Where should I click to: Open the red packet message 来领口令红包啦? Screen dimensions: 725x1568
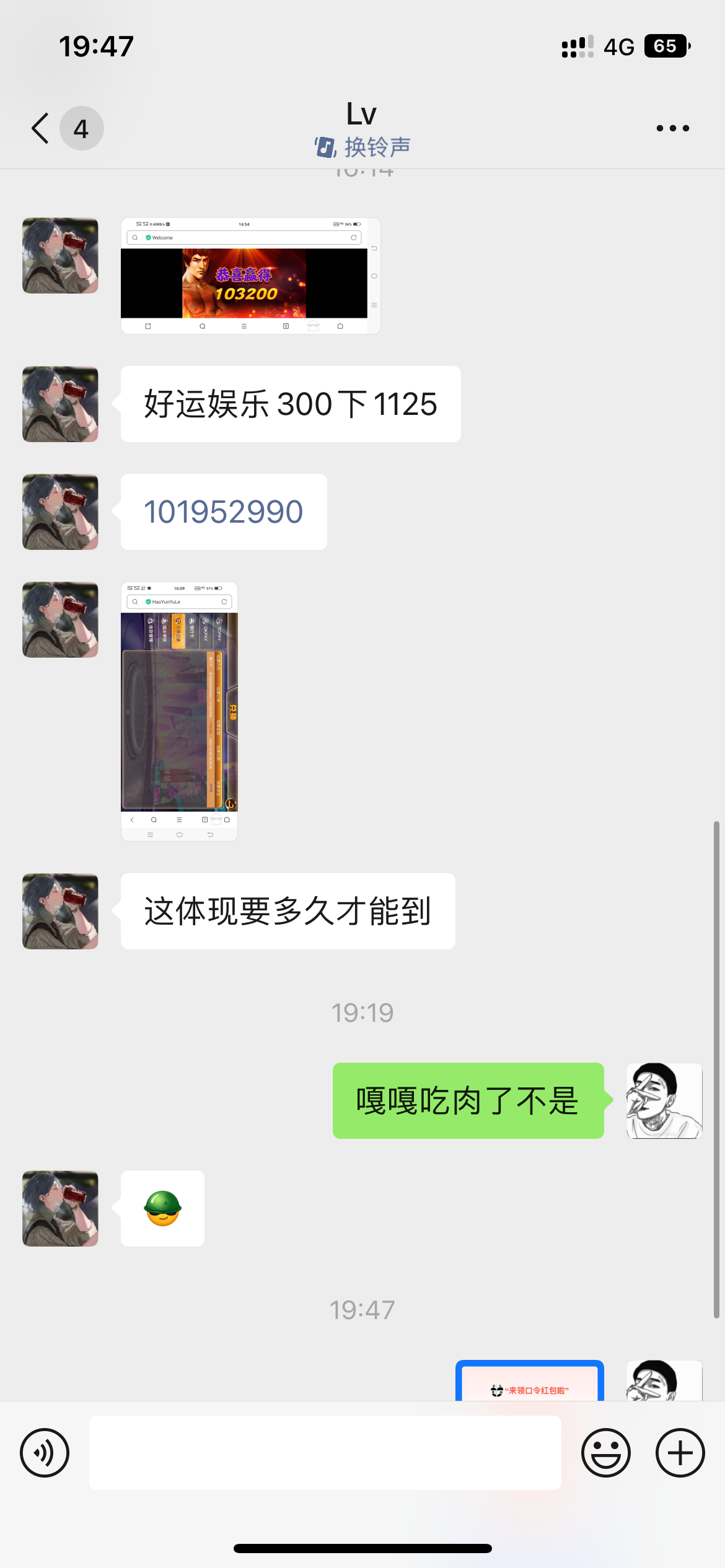coord(530,1383)
